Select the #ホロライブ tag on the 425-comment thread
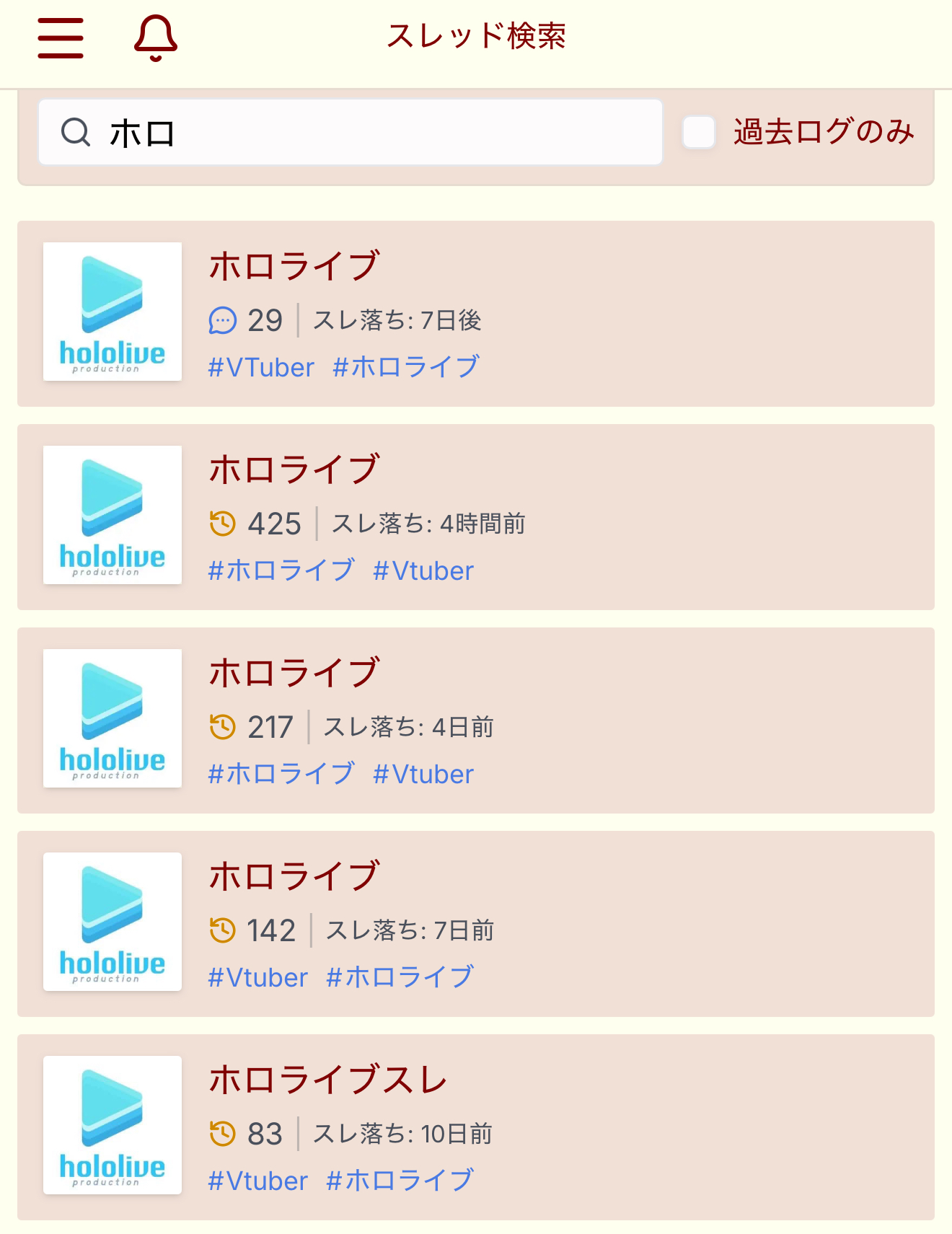This screenshot has height=1234, width=952. [x=281, y=571]
